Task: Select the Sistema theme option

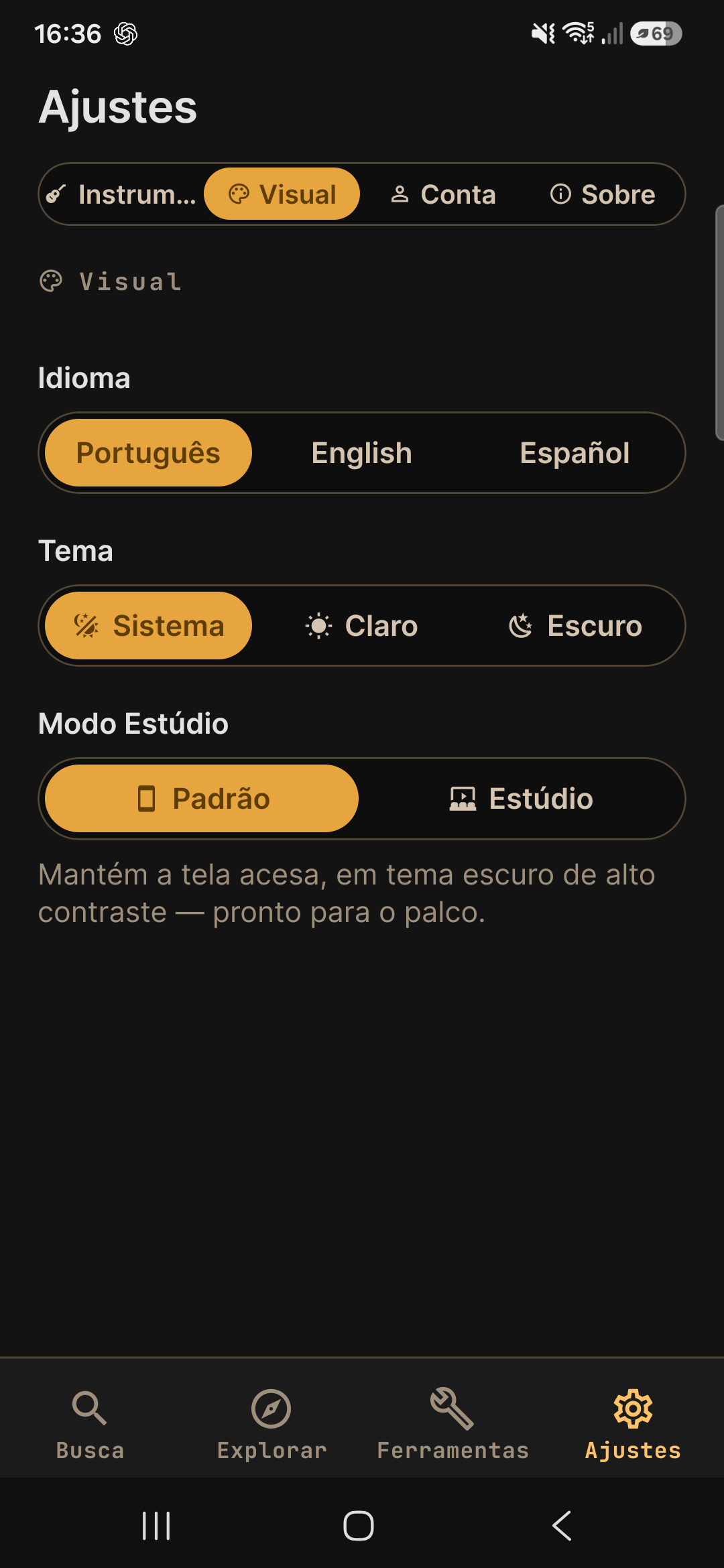Action: coord(148,626)
